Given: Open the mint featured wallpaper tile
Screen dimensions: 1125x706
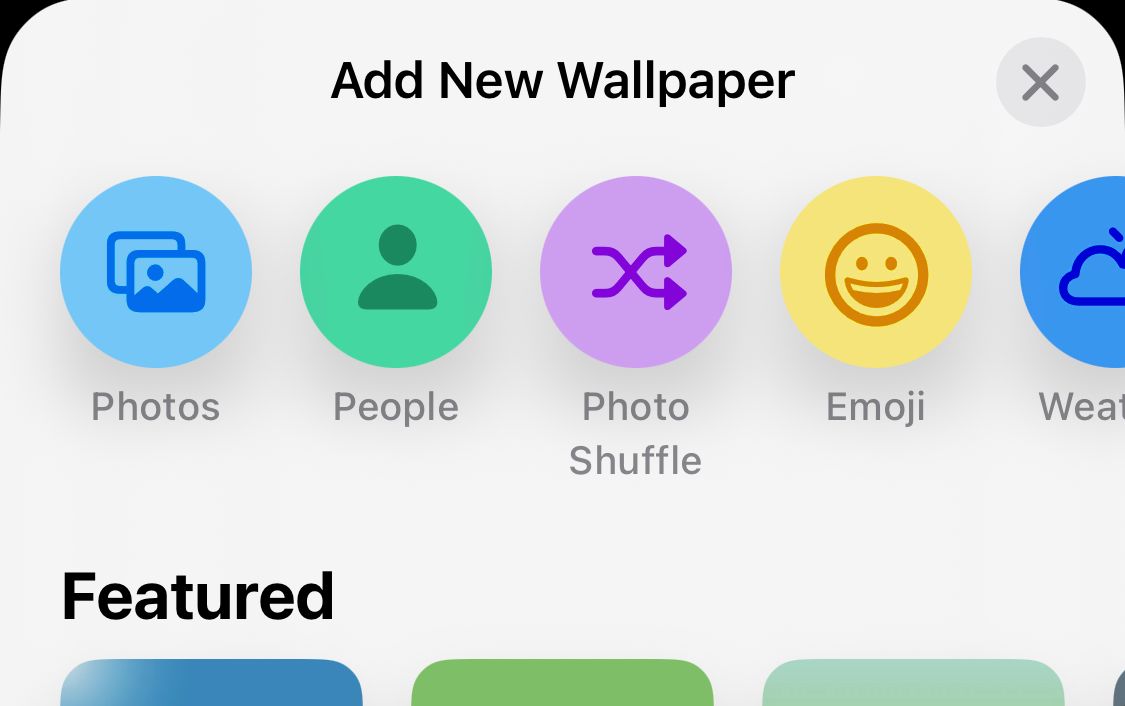Looking at the screenshot, I should tap(913, 684).
